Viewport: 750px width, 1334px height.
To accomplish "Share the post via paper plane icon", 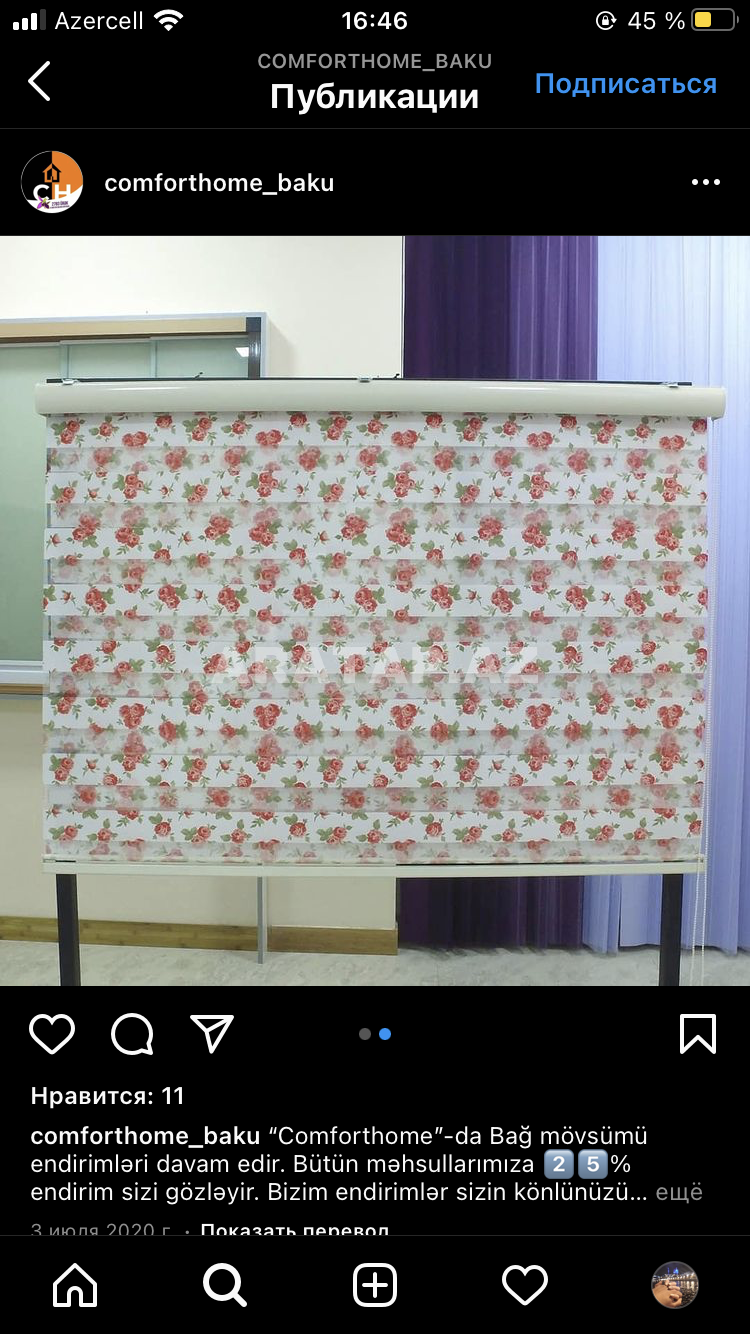I will click(212, 1034).
